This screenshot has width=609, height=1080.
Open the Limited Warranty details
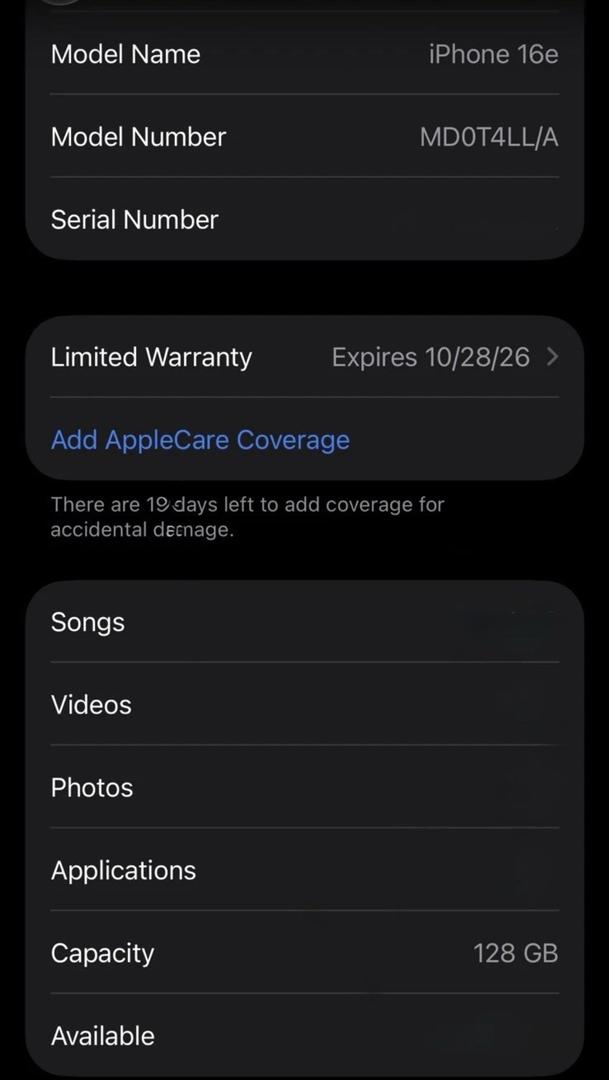pos(304,357)
